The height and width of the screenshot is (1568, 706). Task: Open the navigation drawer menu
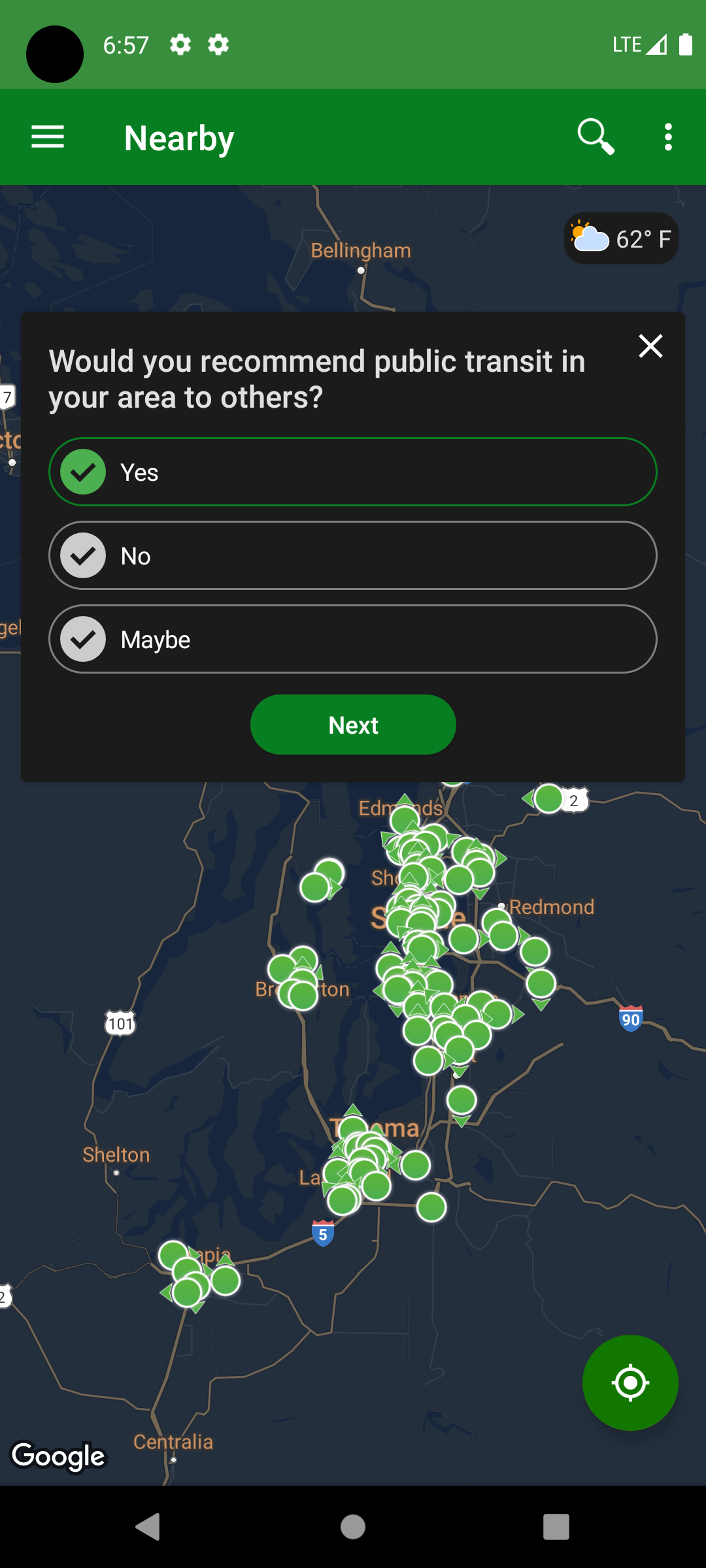click(x=48, y=137)
